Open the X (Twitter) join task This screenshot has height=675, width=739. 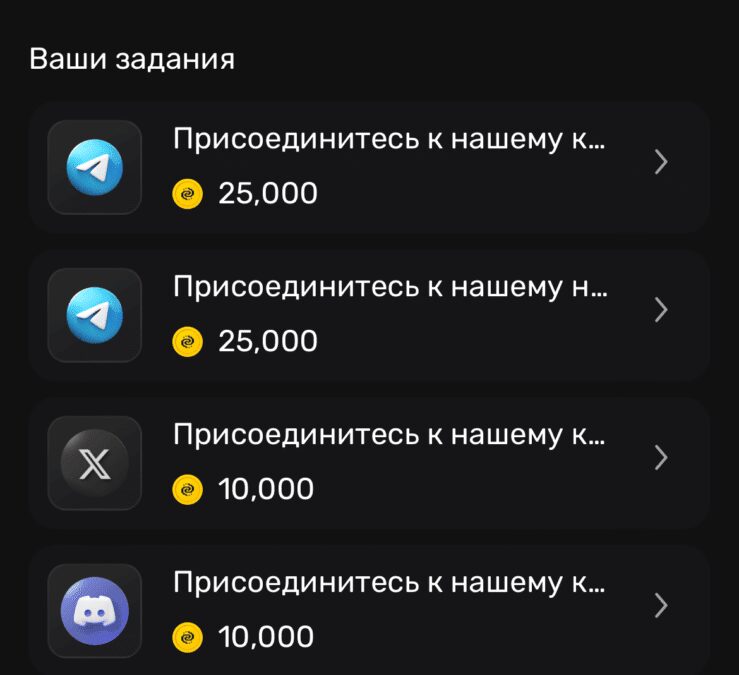click(369, 462)
